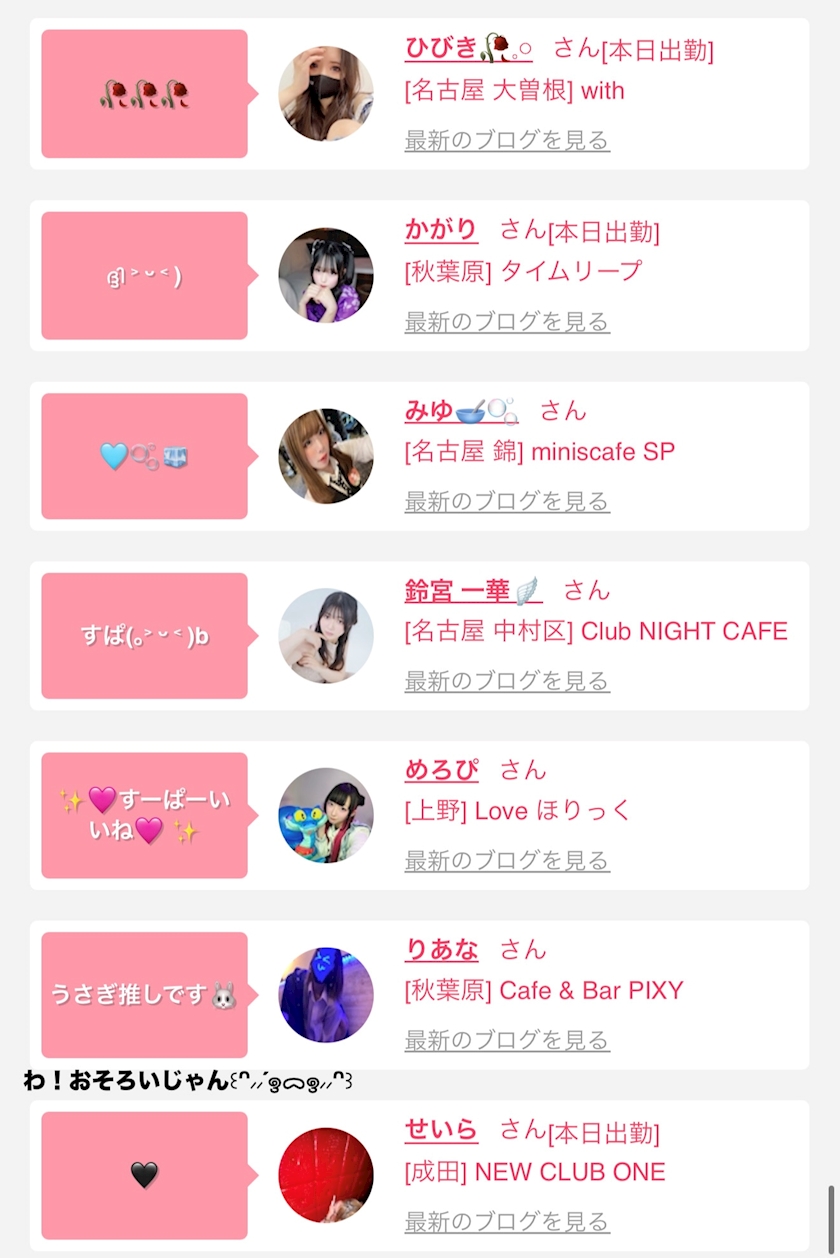The height and width of the screenshot is (1258, 840).
Task: View ひびき's latest blog link
Action: pos(507,140)
